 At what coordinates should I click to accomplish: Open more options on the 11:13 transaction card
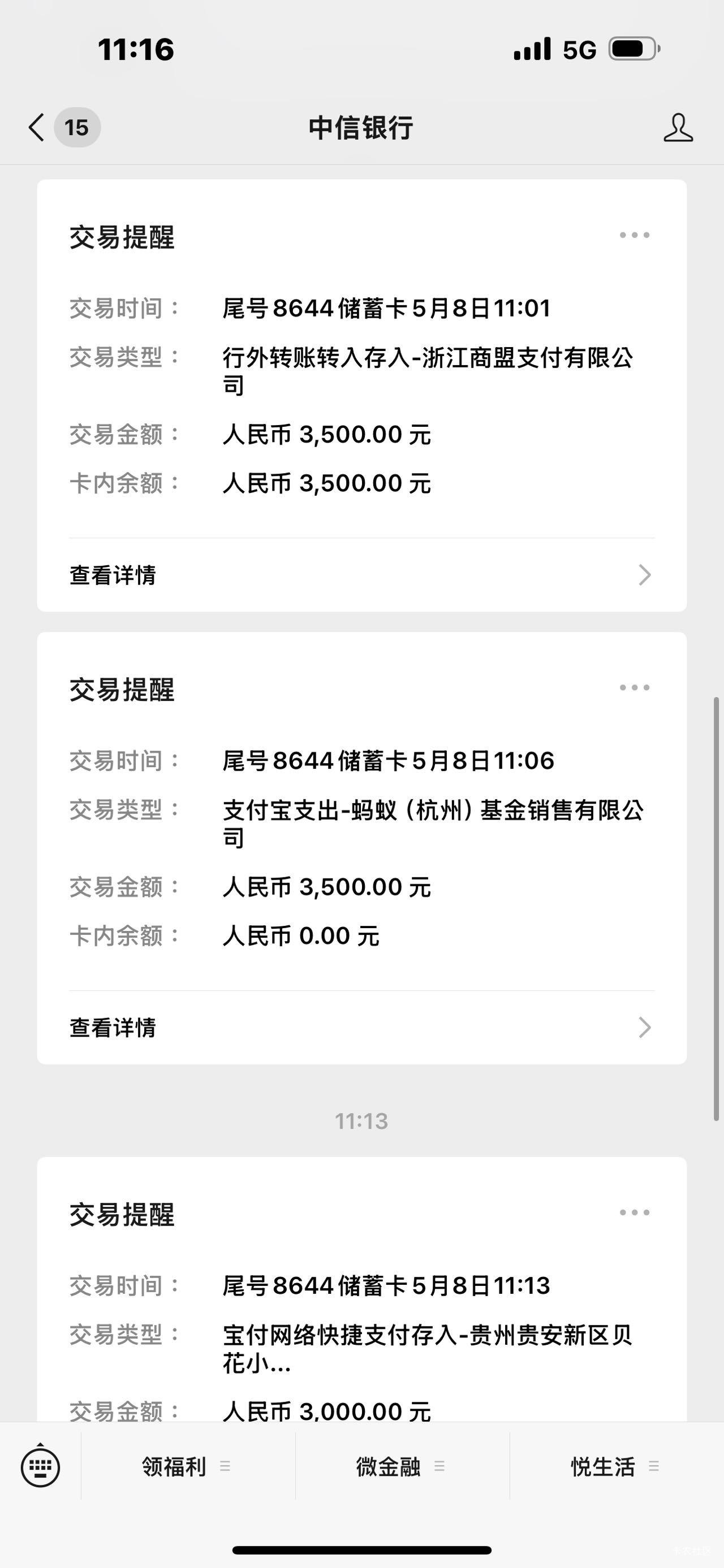[635, 1212]
